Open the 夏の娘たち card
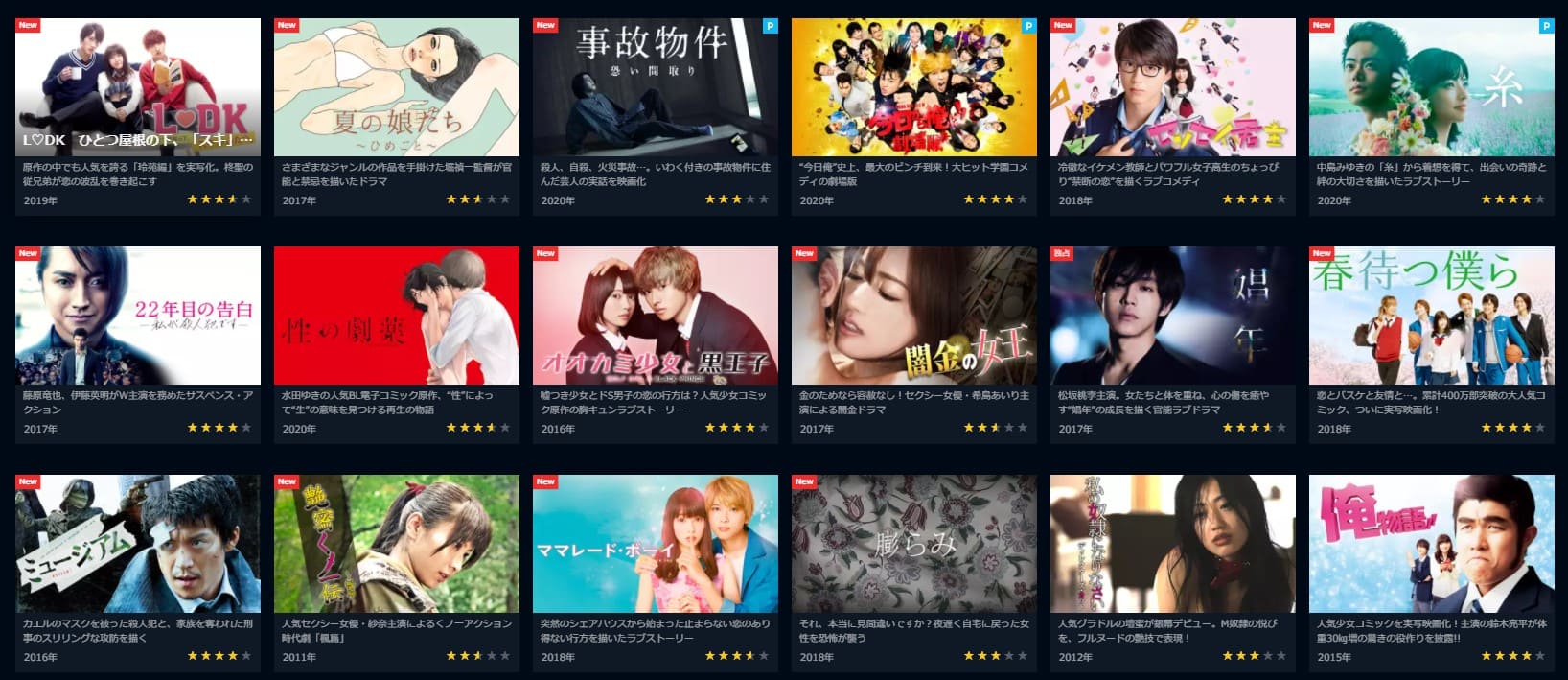The image size is (1568, 680). [396, 87]
